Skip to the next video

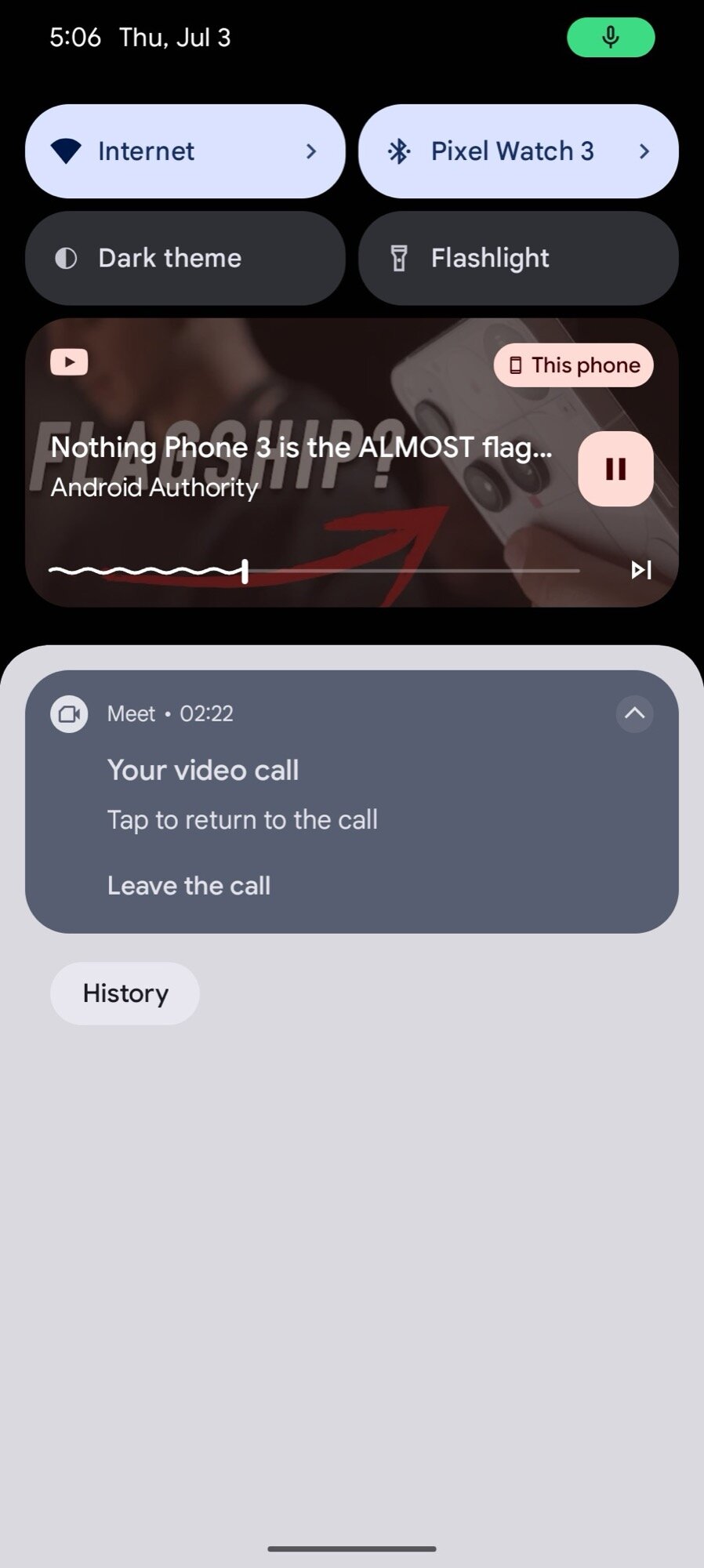coord(641,570)
